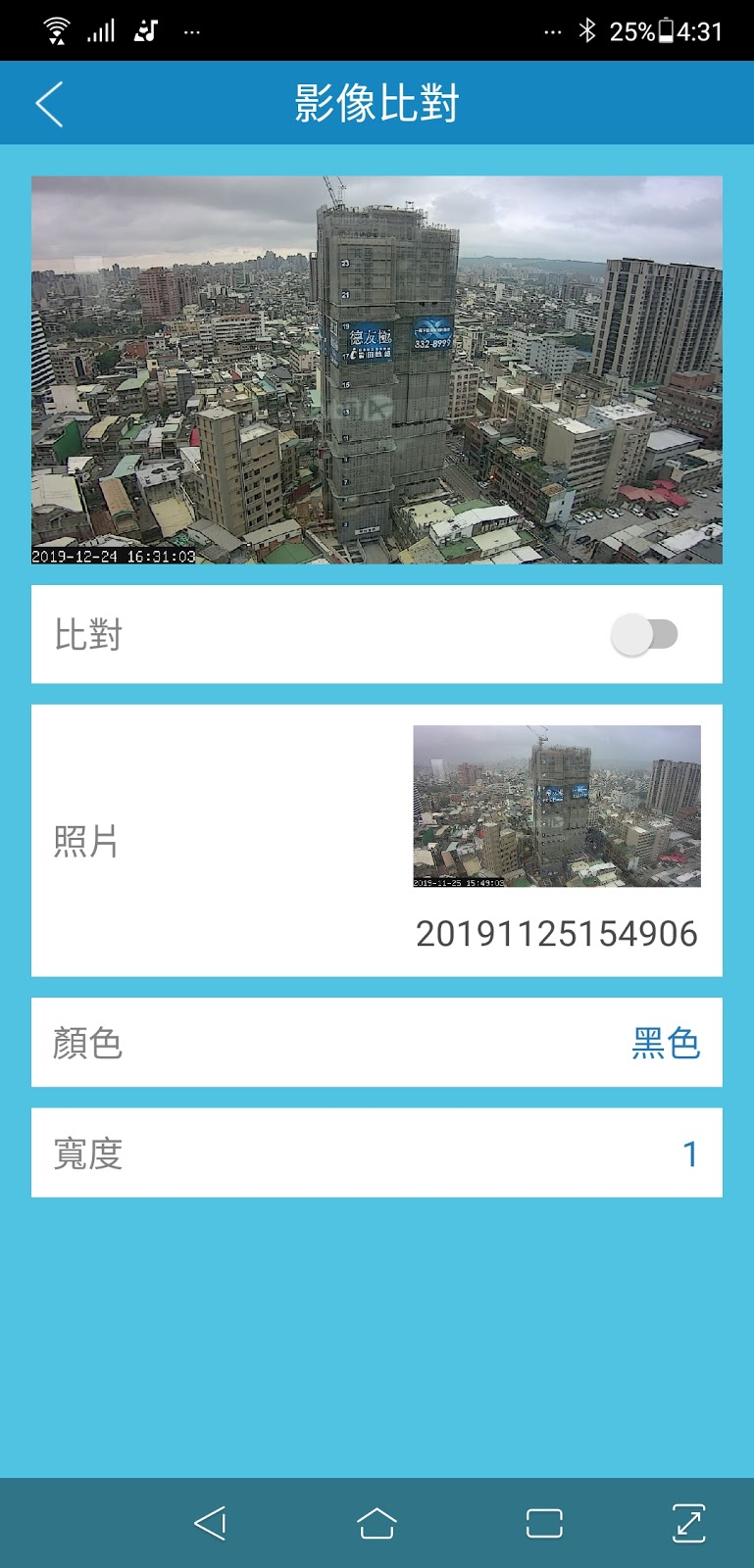Viewport: 754px width, 1568px height.
Task: Enable the 比對 switch
Action: pos(644,634)
